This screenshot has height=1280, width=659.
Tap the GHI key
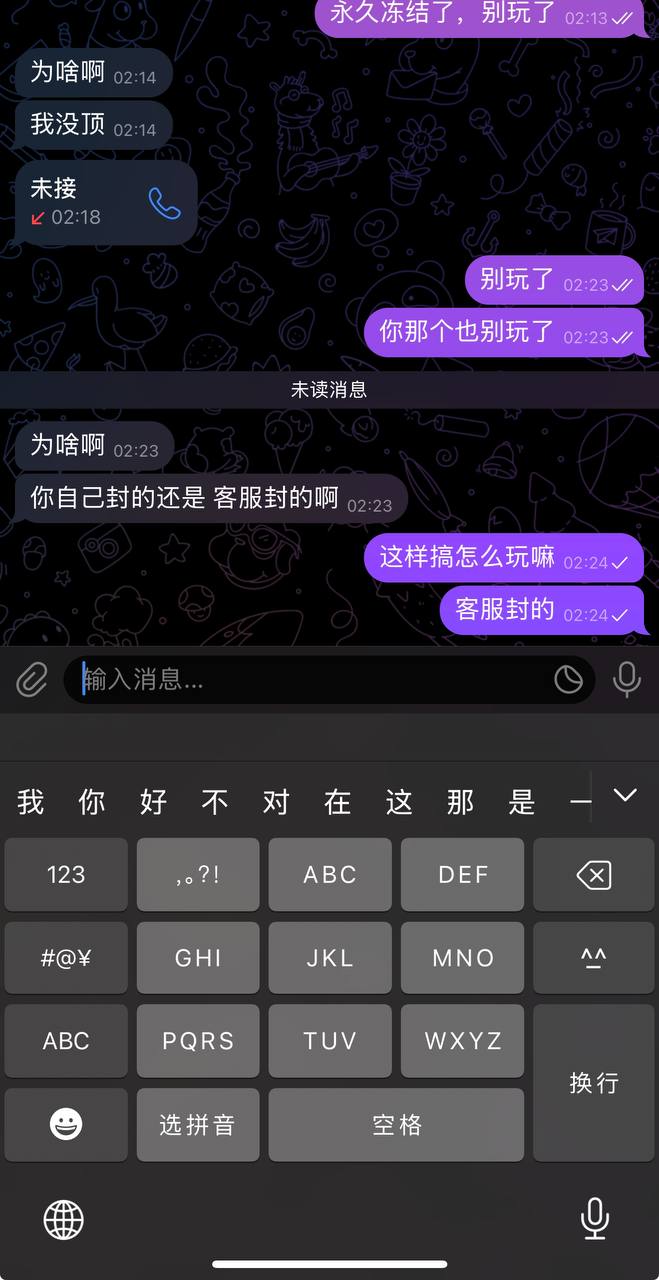point(198,958)
